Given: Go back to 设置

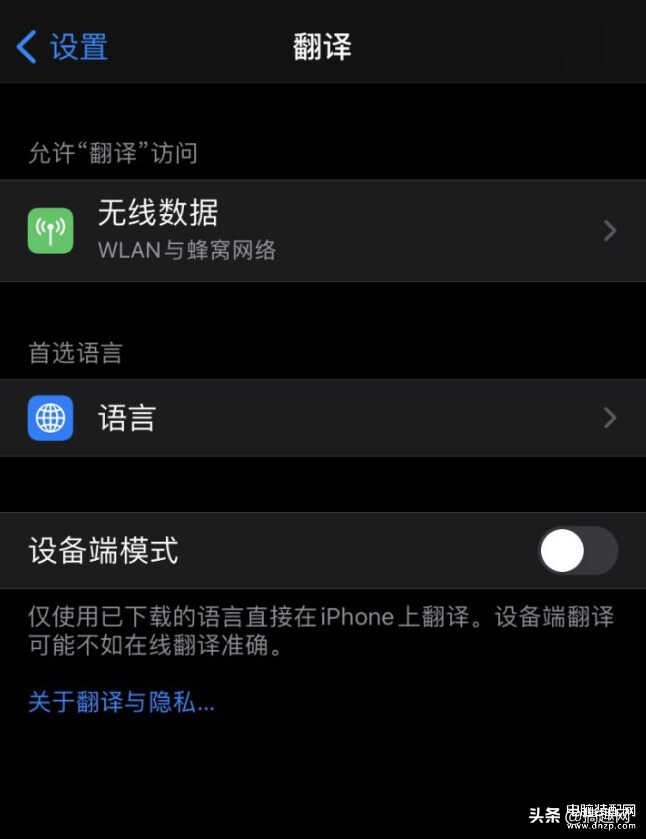Looking at the screenshot, I should pos(62,47).
